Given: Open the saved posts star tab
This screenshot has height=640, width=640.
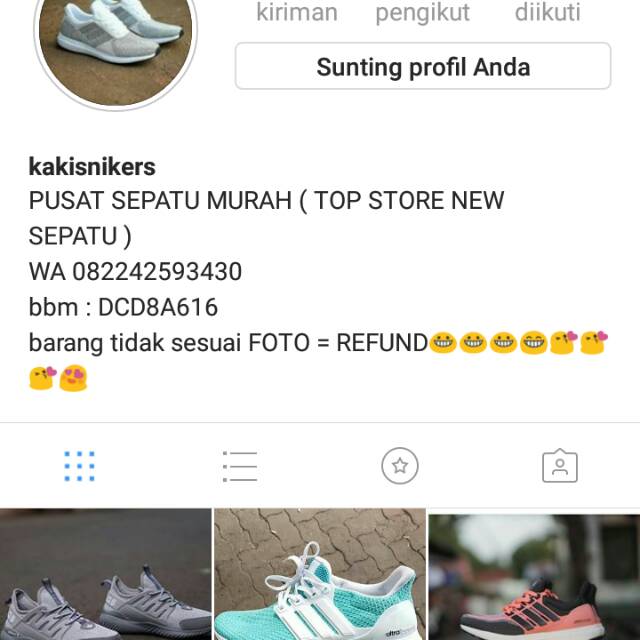Looking at the screenshot, I should point(400,466).
